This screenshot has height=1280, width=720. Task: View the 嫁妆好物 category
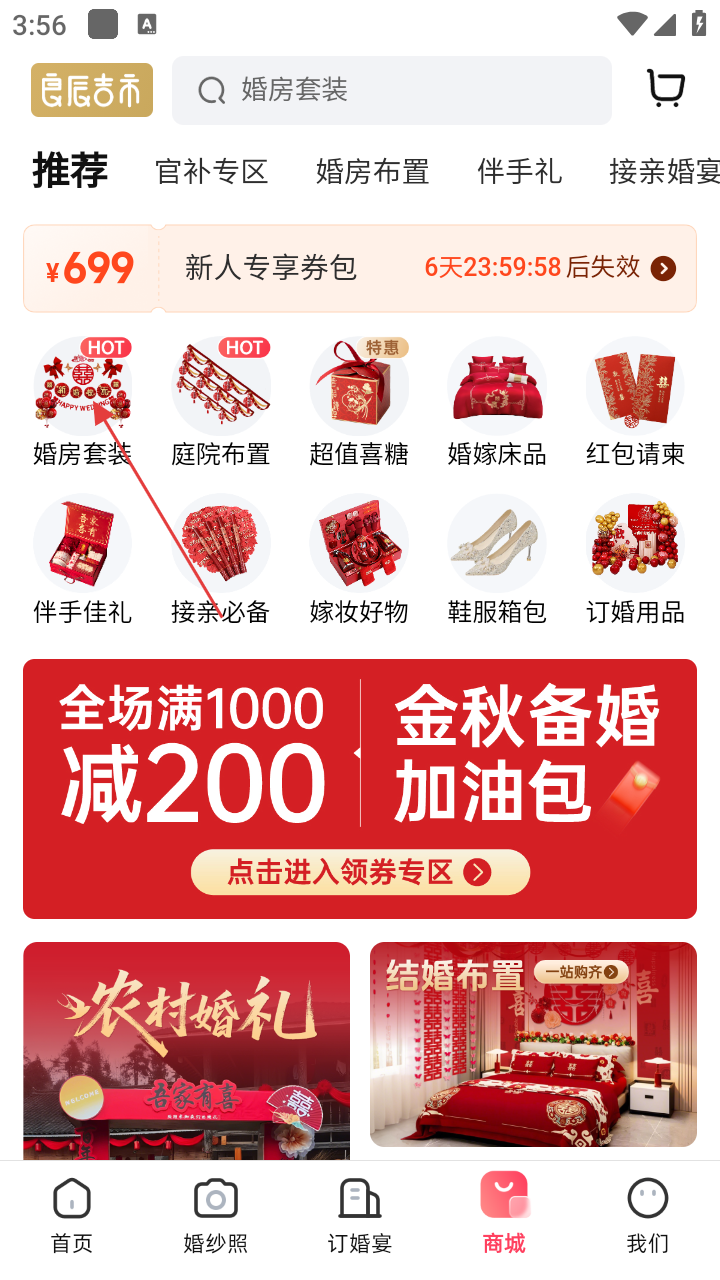[x=359, y=558]
